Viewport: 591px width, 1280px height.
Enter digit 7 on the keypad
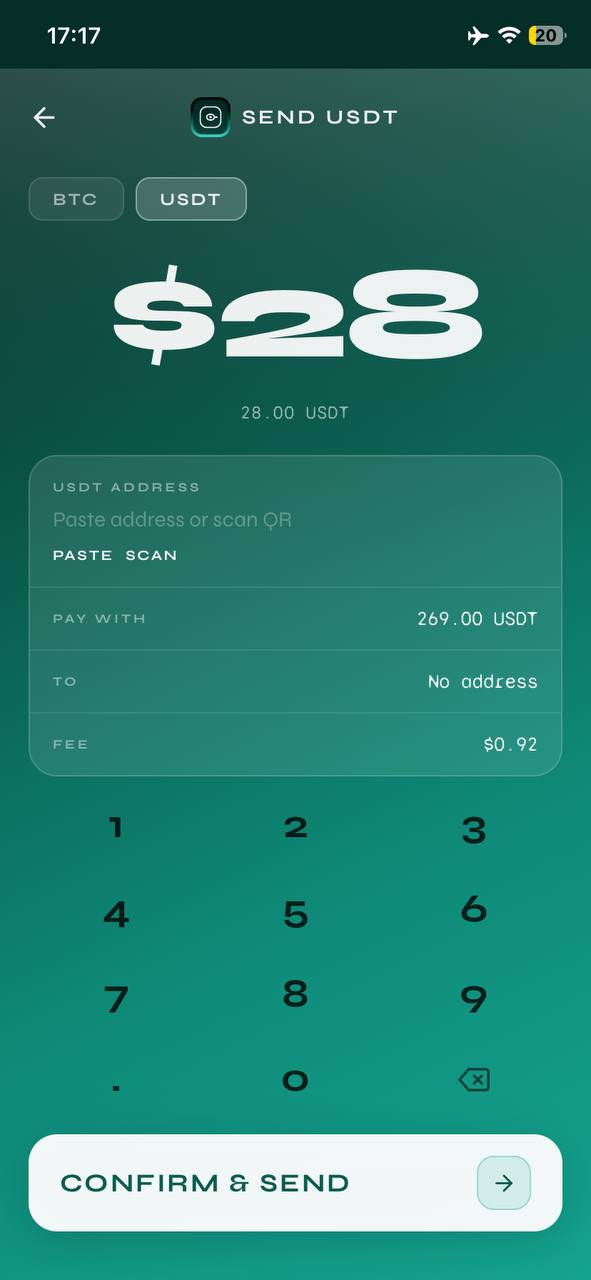116,999
